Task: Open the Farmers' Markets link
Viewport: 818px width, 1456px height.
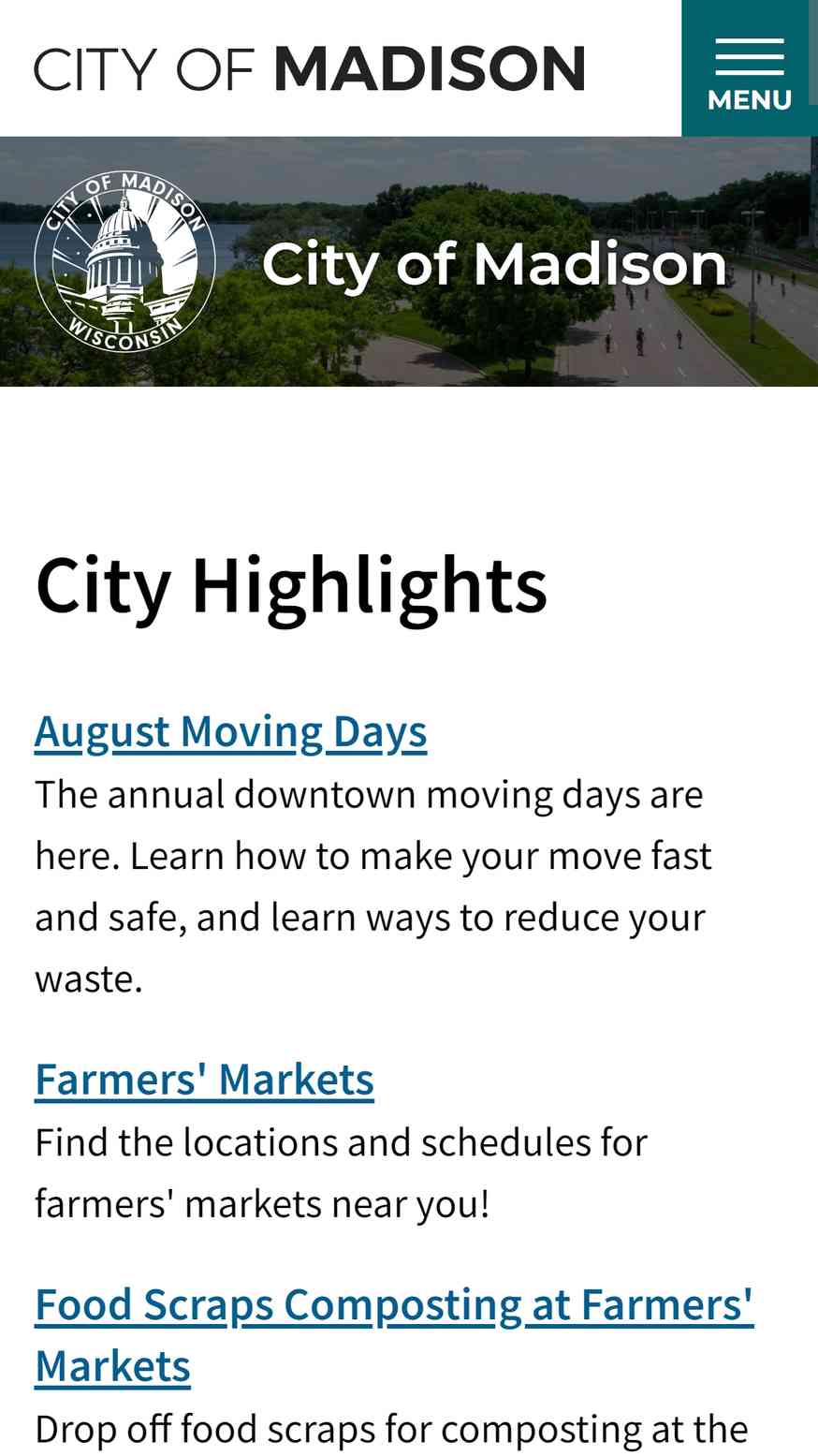Action: (x=204, y=1079)
